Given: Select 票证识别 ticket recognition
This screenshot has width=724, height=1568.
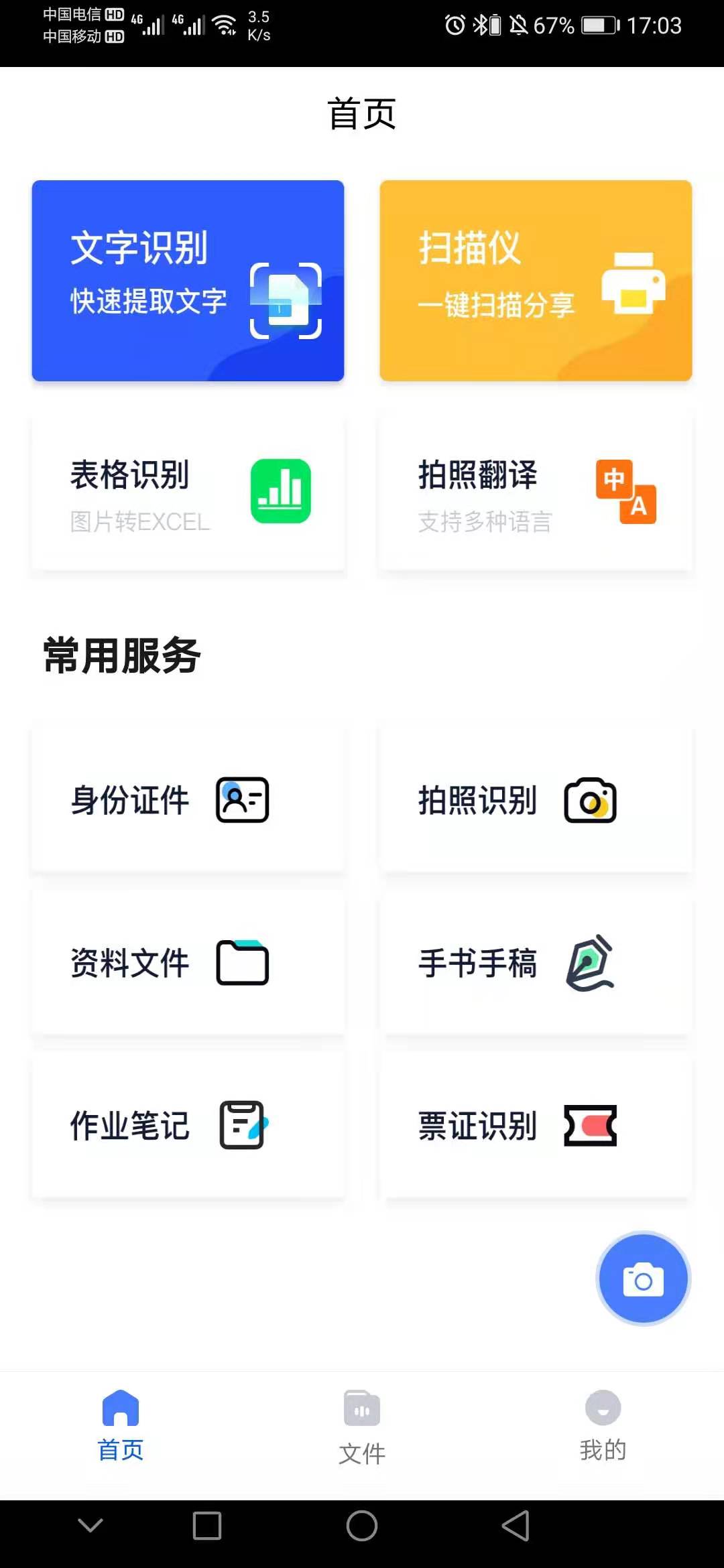Looking at the screenshot, I should 536,1126.
